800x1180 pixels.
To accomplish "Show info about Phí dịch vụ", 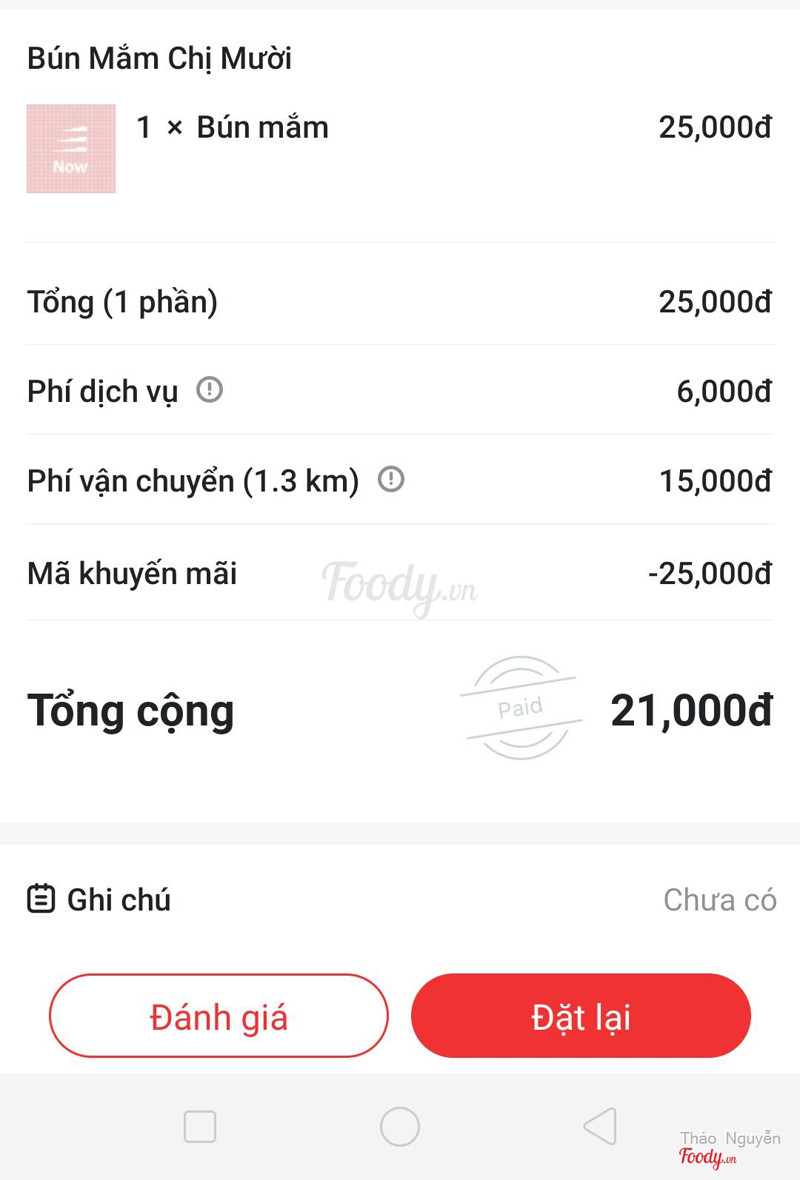I will point(209,390).
